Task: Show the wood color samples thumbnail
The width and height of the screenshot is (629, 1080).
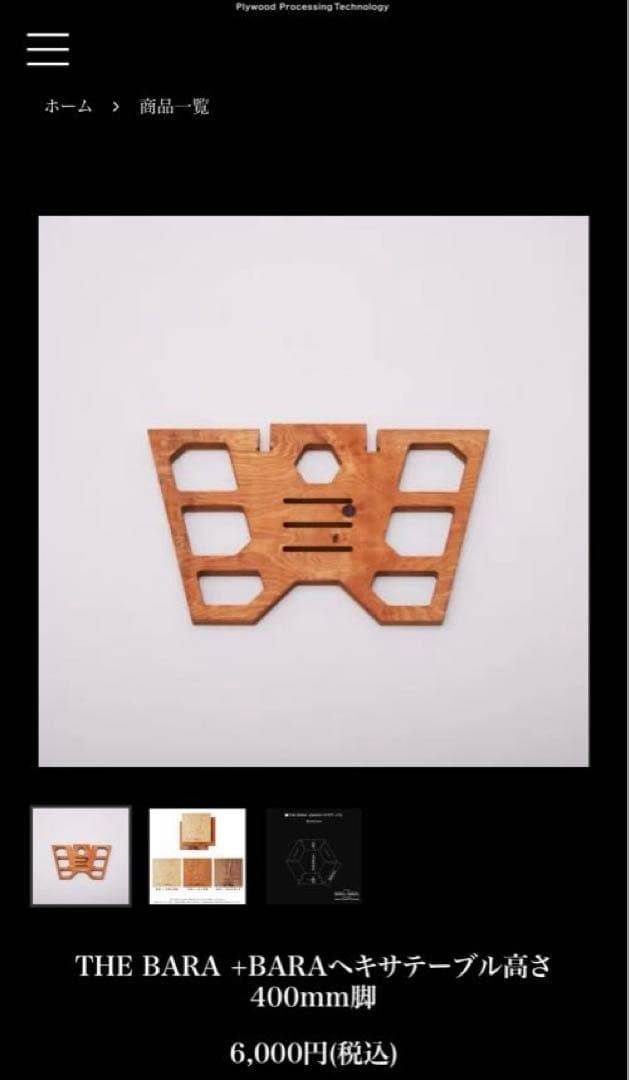Action: pyautogui.click(x=197, y=856)
